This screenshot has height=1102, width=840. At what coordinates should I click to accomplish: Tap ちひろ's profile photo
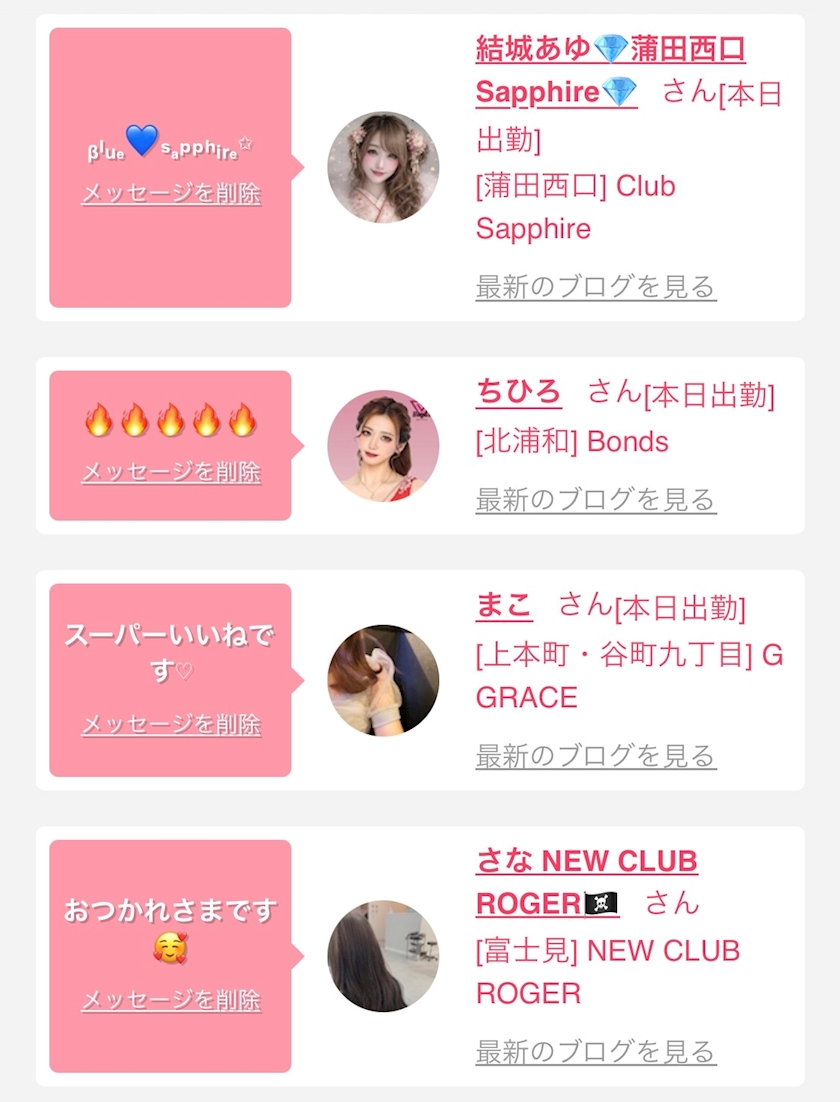(383, 446)
